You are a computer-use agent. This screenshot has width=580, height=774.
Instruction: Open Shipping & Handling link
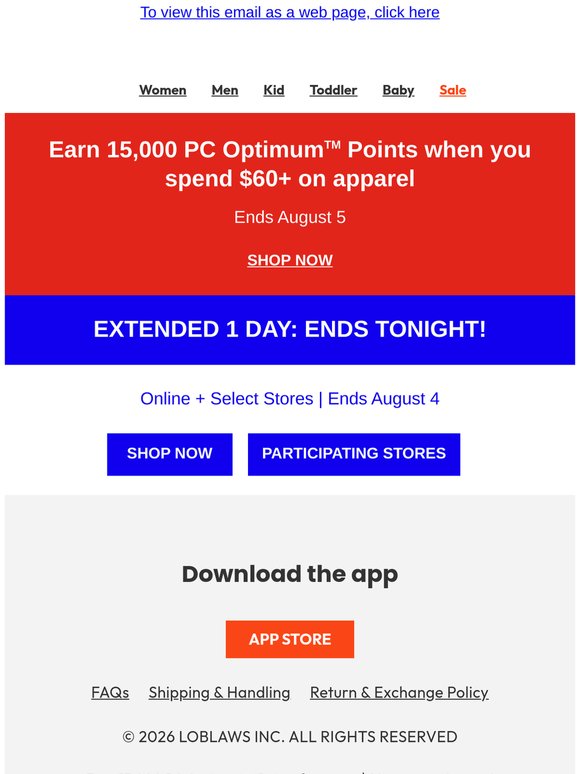pos(220,693)
